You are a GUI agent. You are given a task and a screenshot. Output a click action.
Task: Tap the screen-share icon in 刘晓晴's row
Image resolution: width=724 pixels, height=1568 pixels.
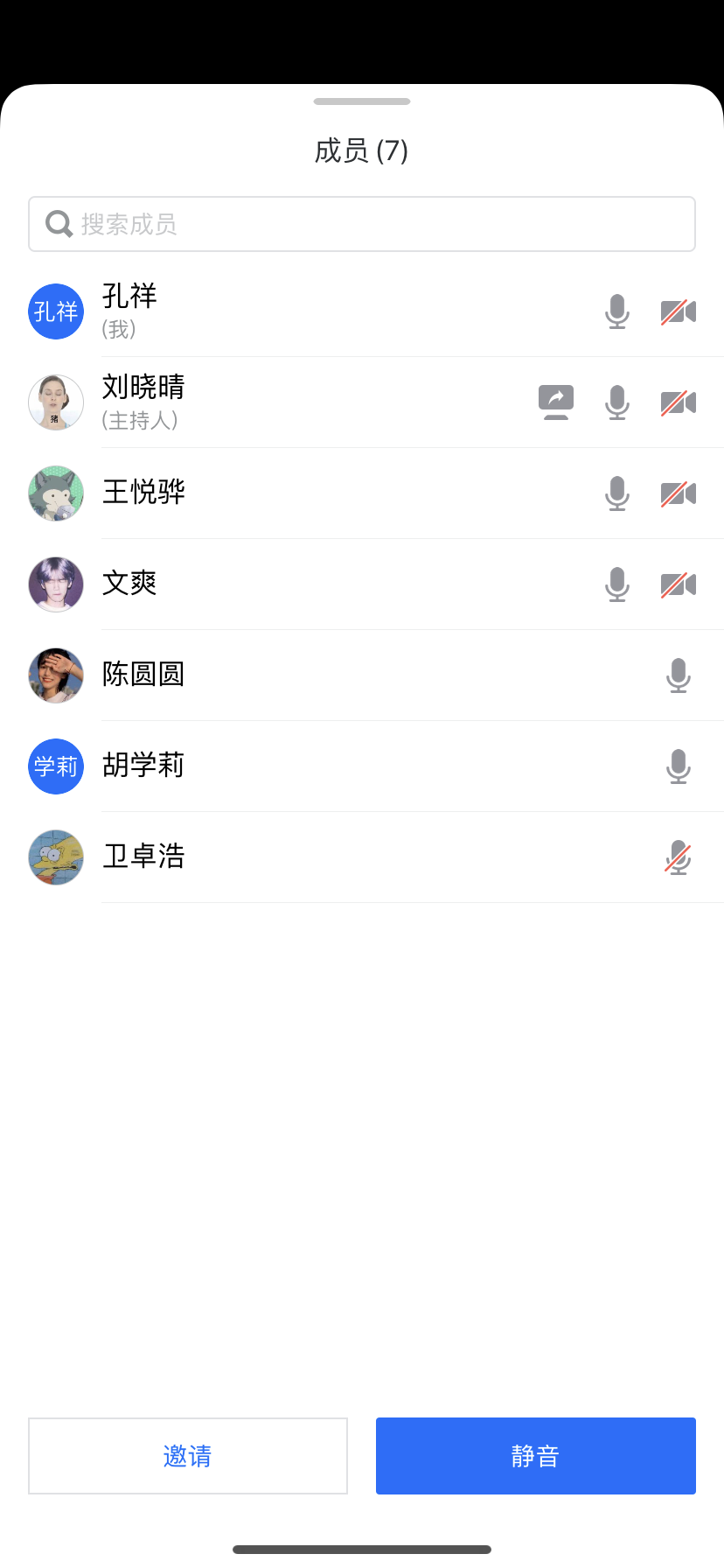(556, 402)
